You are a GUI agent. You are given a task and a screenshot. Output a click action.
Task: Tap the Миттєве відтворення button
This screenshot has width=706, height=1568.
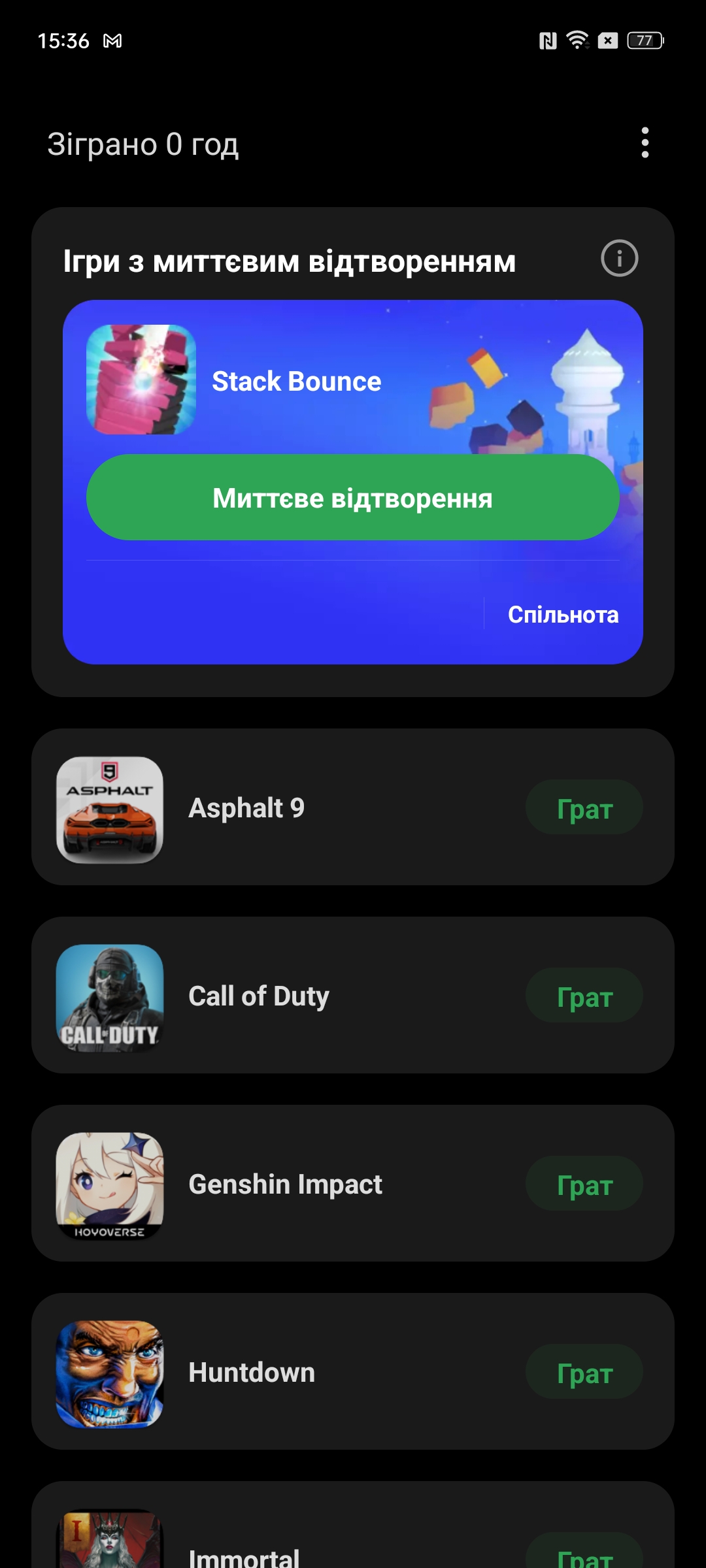353,497
